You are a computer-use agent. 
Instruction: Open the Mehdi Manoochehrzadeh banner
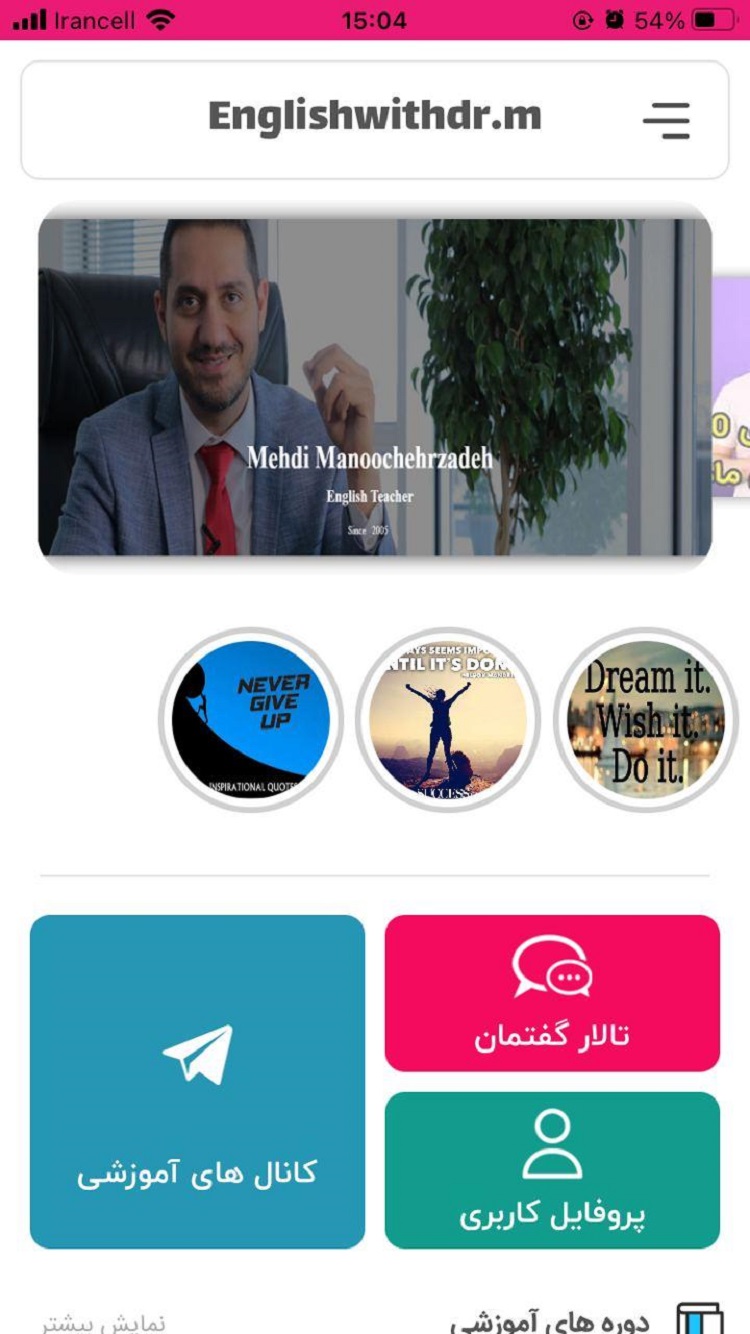[375, 386]
